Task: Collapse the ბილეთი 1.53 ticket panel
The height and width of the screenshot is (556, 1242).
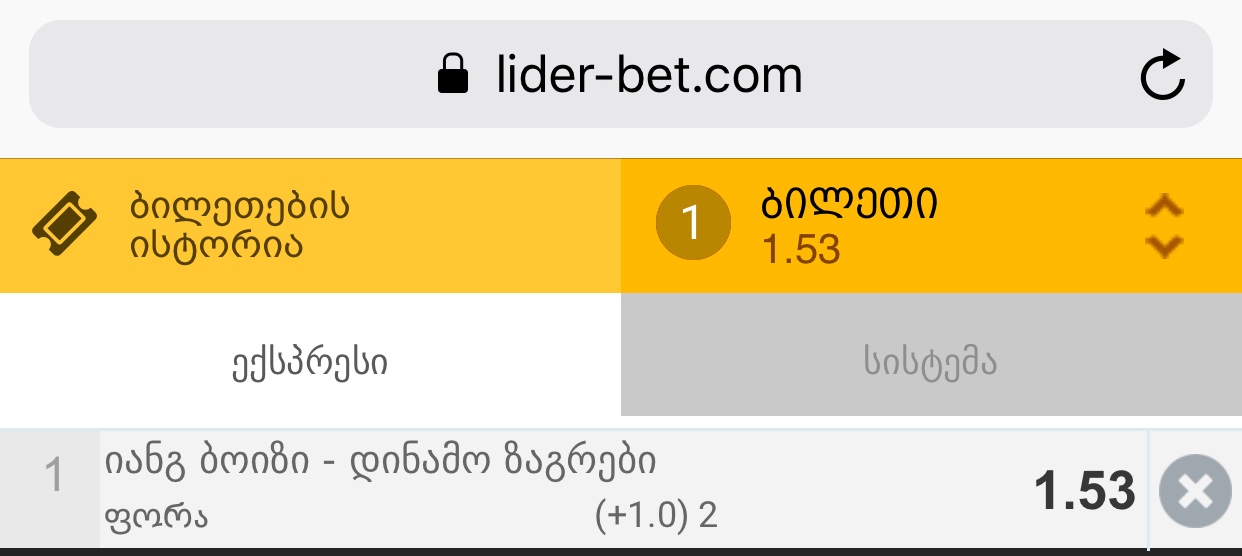Action: click(1163, 227)
